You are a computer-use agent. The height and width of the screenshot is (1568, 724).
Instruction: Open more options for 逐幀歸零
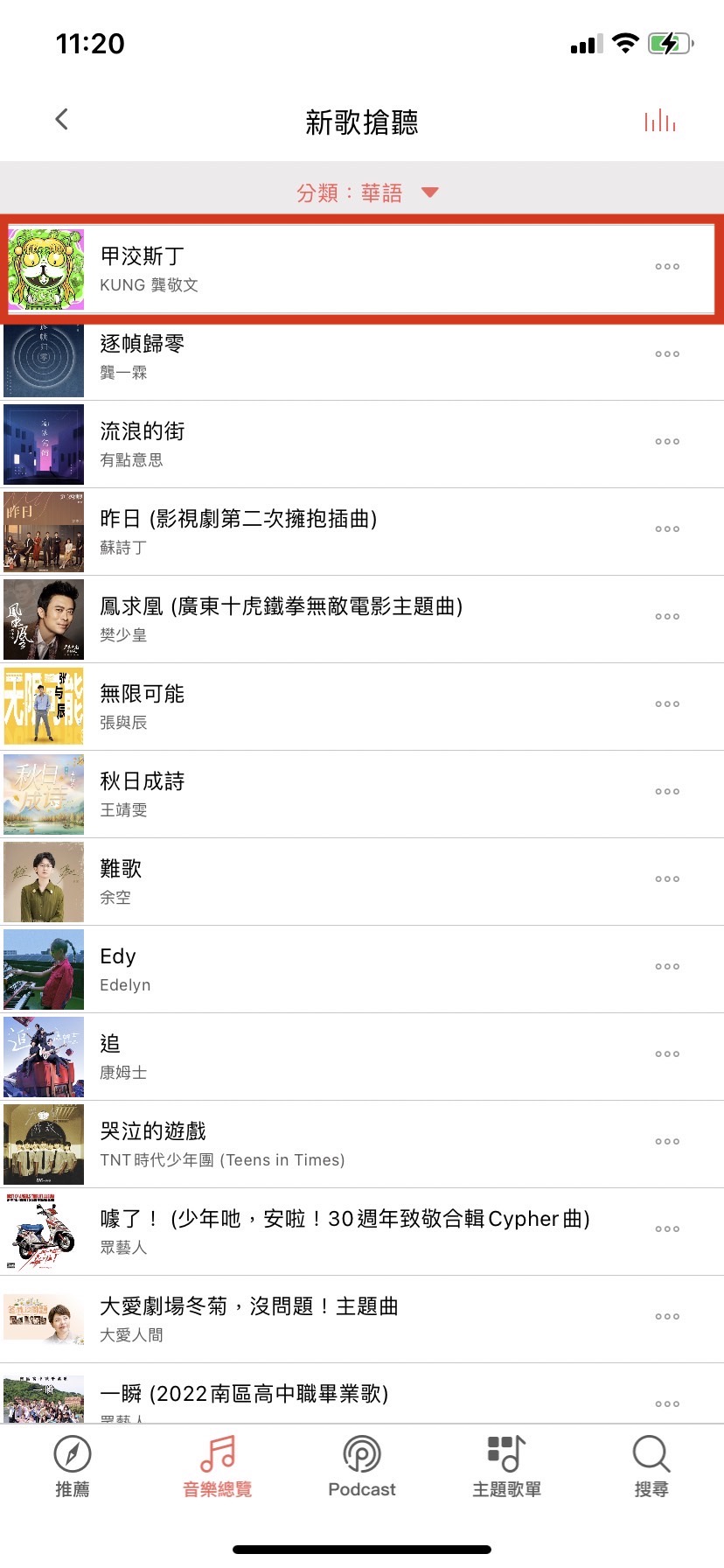(667, 354)
